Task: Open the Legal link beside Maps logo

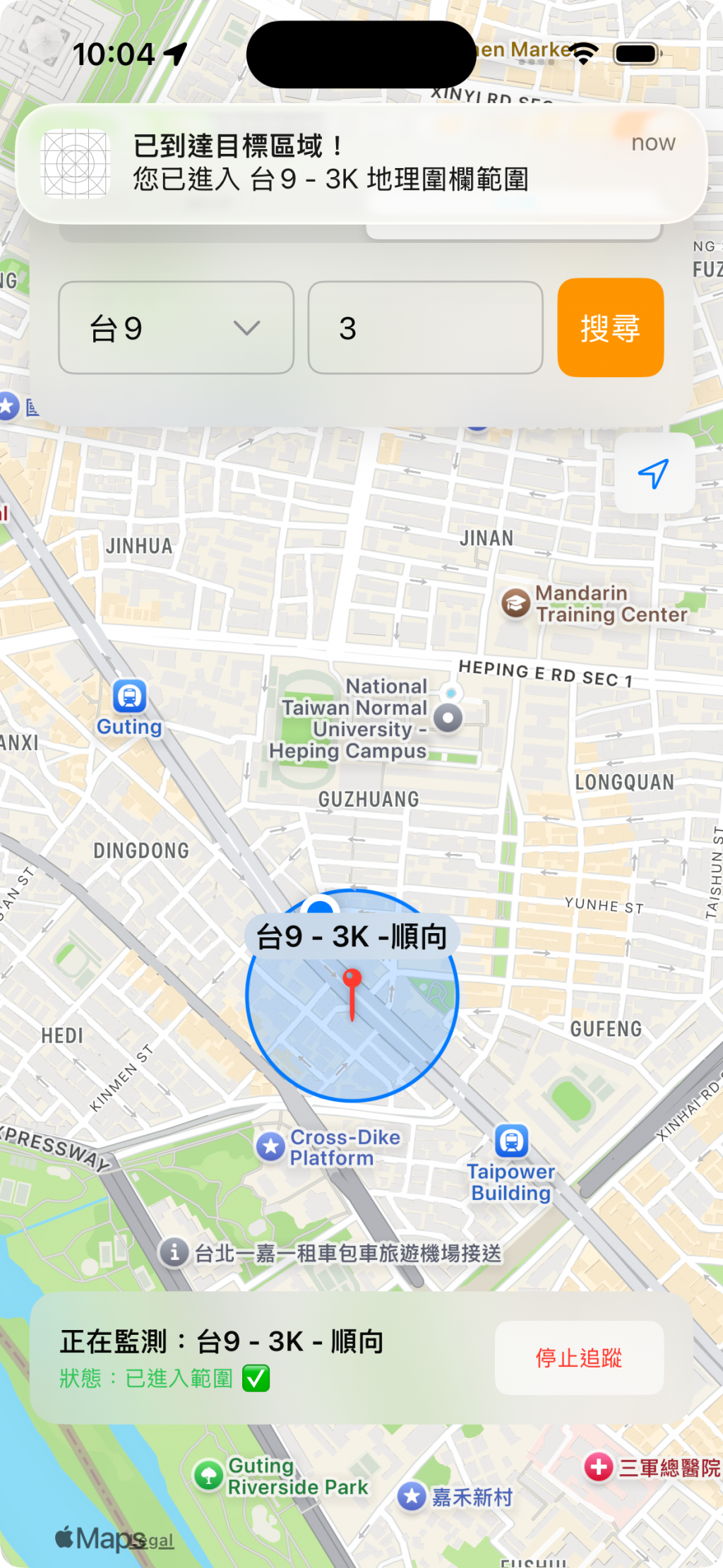Action: pyautogui.click(x=157, y=1541)
